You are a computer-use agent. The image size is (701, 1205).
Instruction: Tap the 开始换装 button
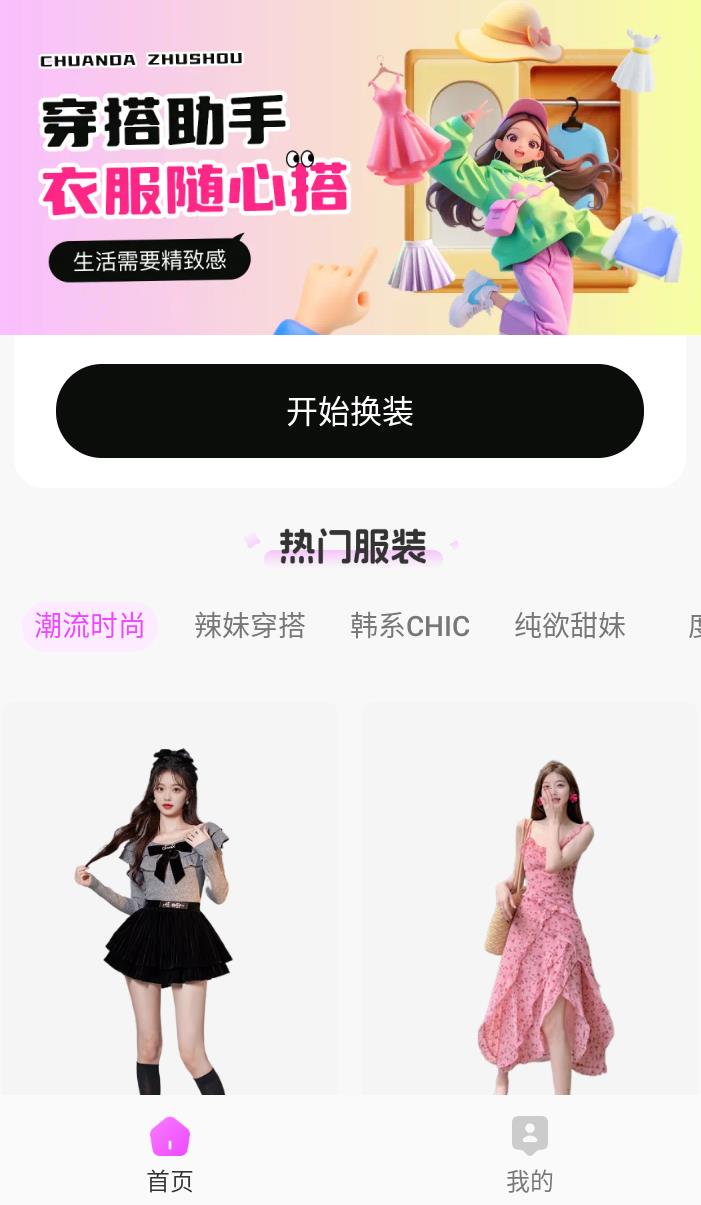(x=350, y=411)
